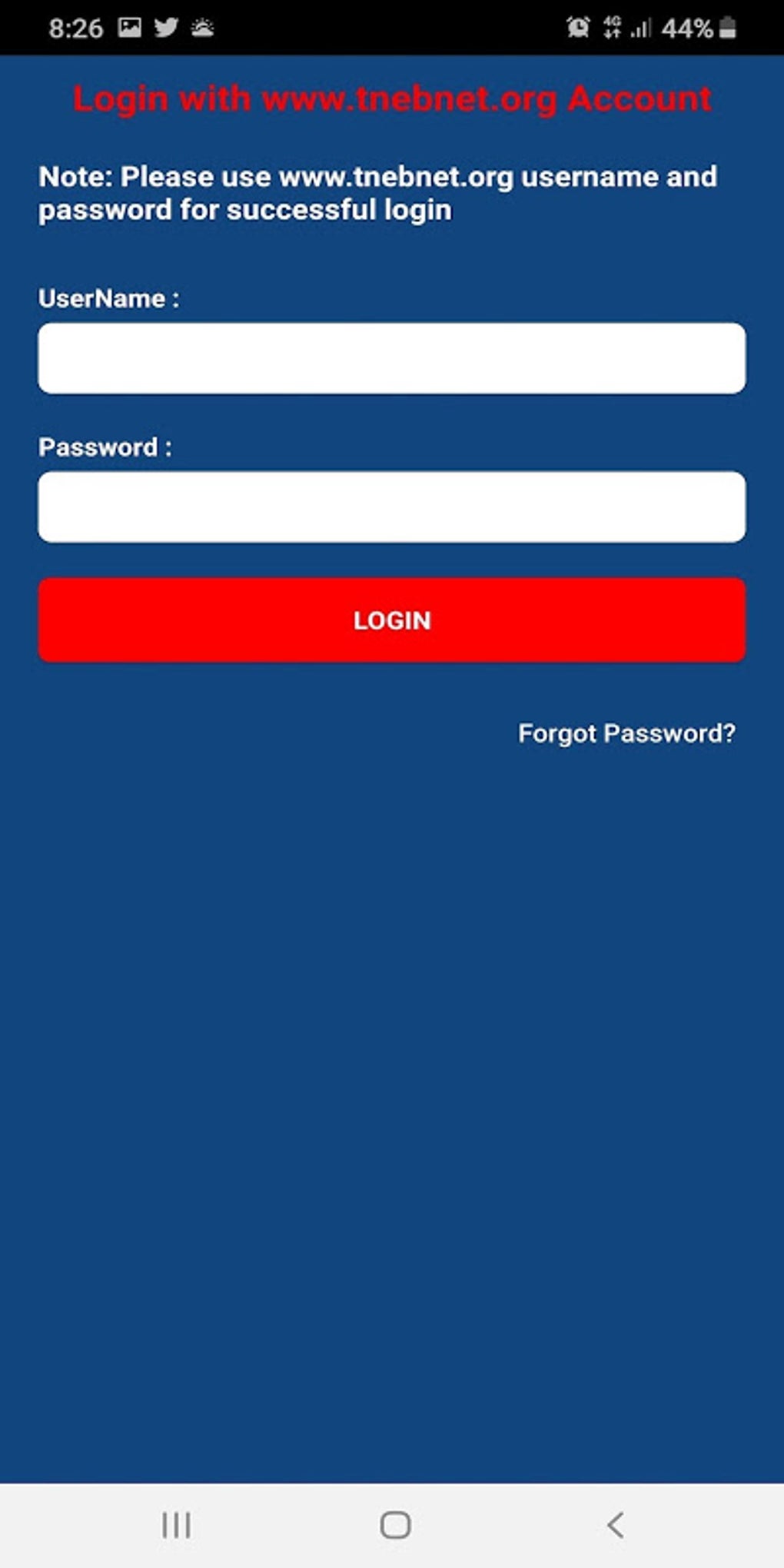Viewport: 784px width, 1568px height.
Task: Click inside the UserName input field
Action: [x=391, y=357]
